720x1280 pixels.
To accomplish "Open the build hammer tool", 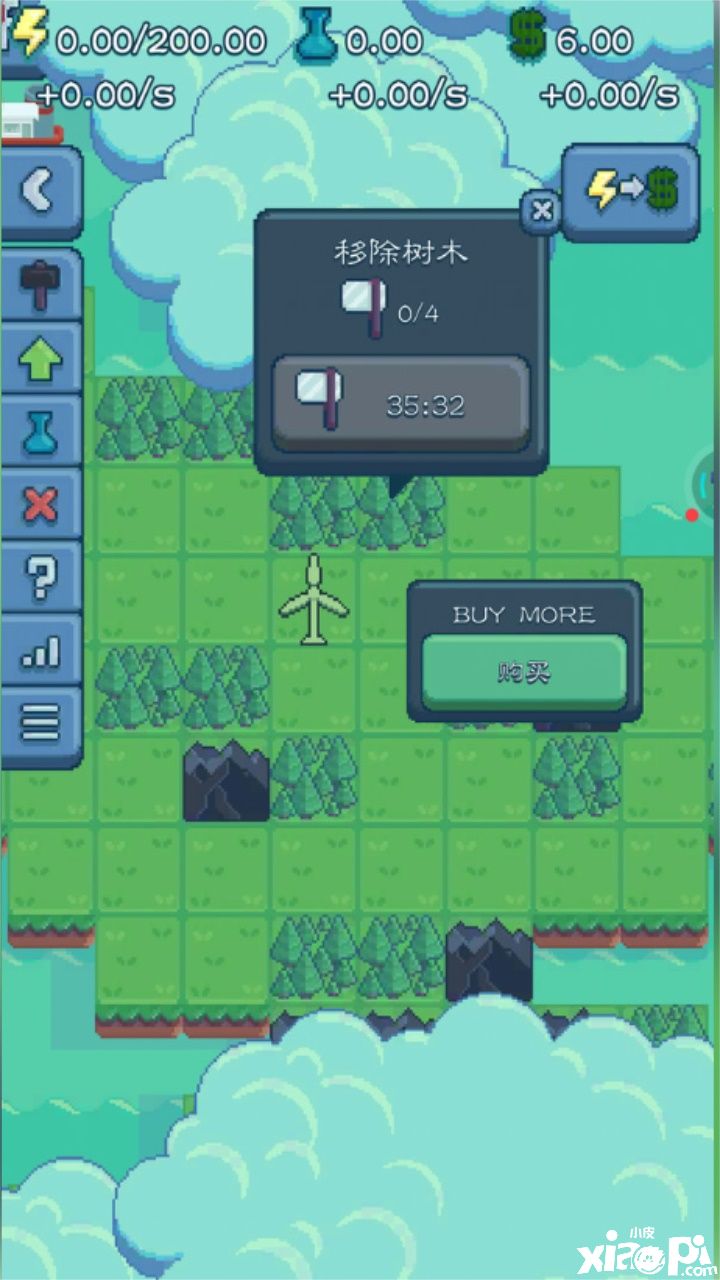I will click(40, 286).
